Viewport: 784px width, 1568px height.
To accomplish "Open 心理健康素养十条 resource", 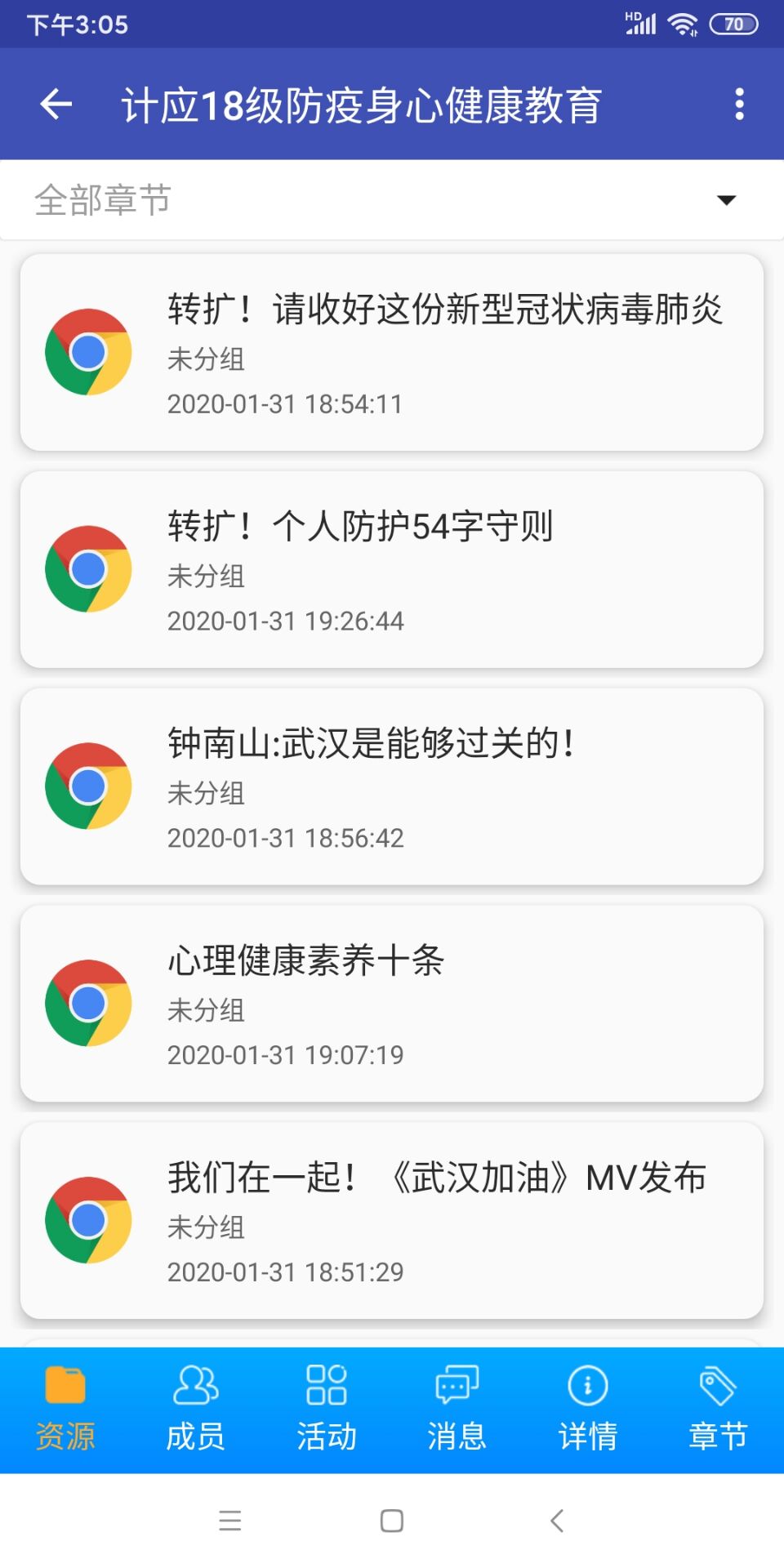I will point(392,1004).
